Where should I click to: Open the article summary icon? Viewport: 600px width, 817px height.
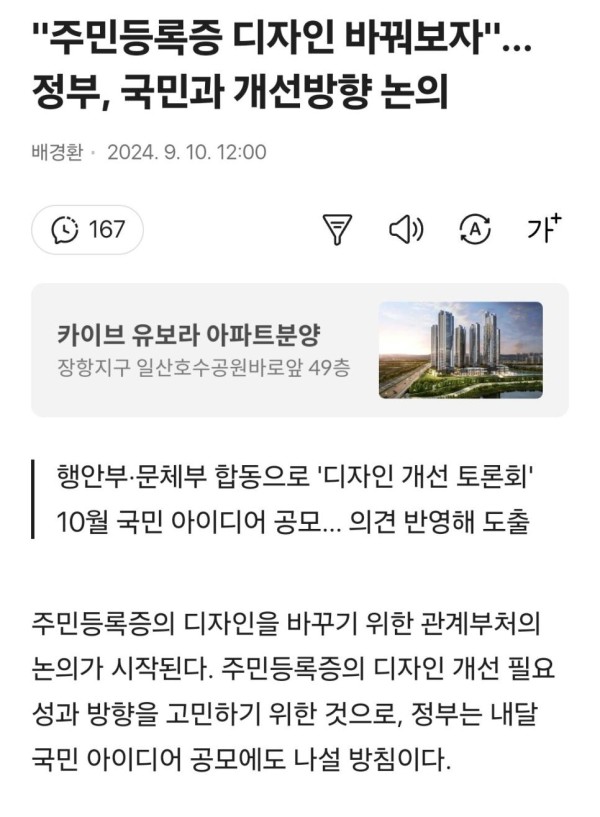pyautogui.click(x=338, y=230)
